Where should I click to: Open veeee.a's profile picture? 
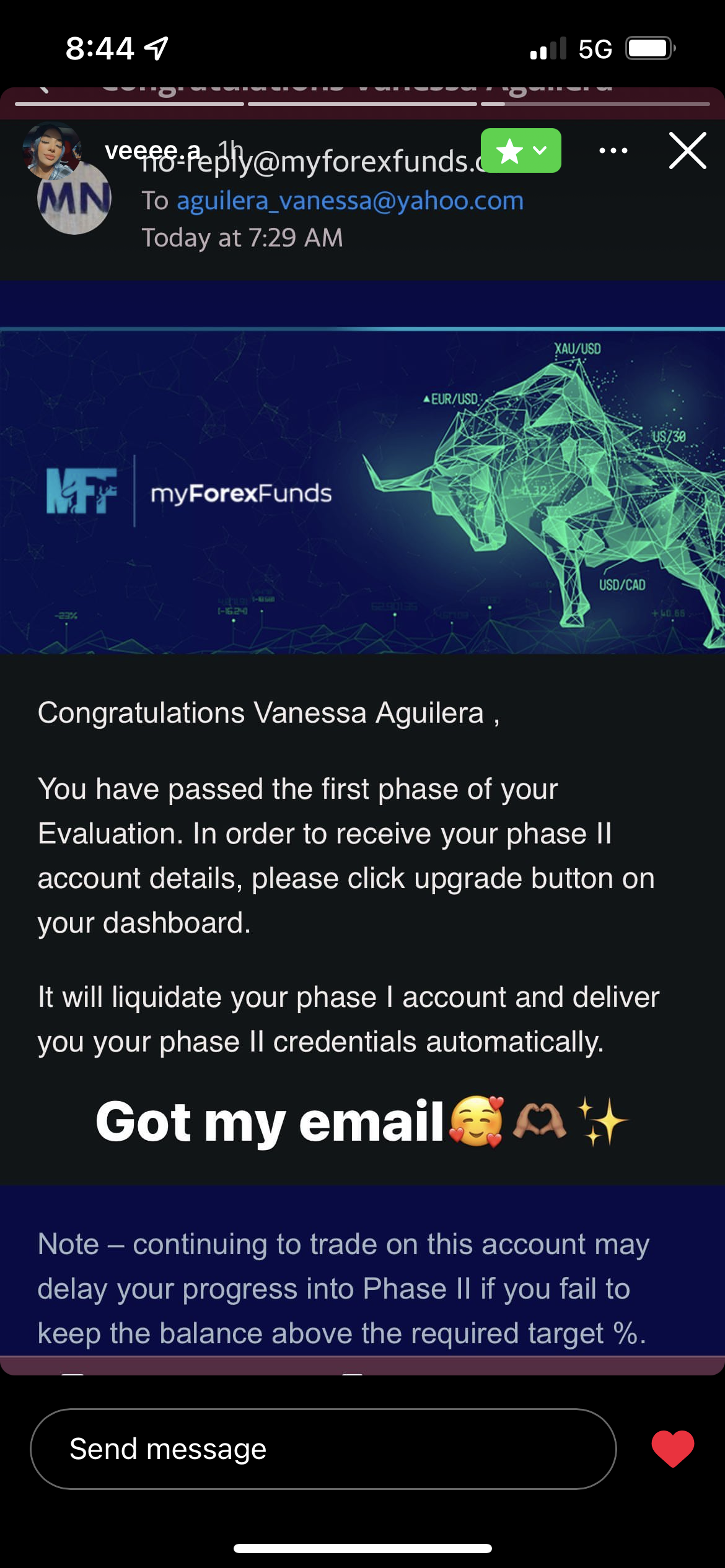[x=51, y=150]
